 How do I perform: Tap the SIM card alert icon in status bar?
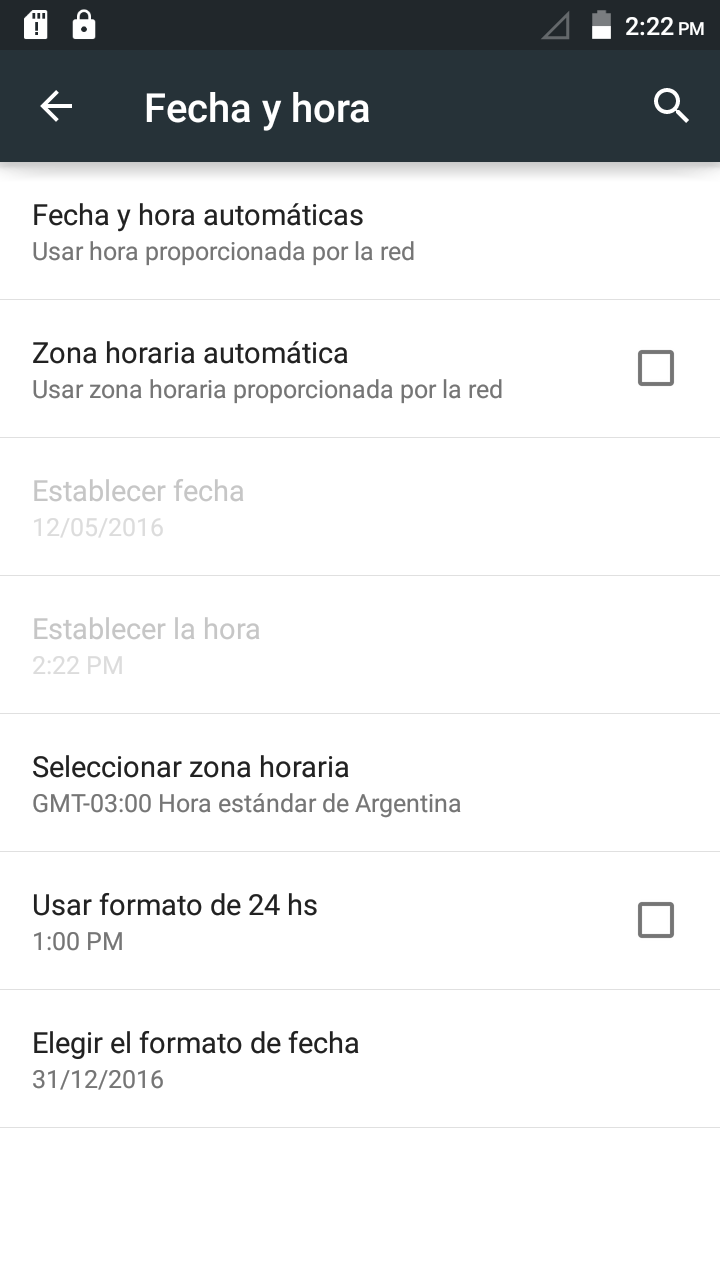pyautogui.click(x=36, y=25)
